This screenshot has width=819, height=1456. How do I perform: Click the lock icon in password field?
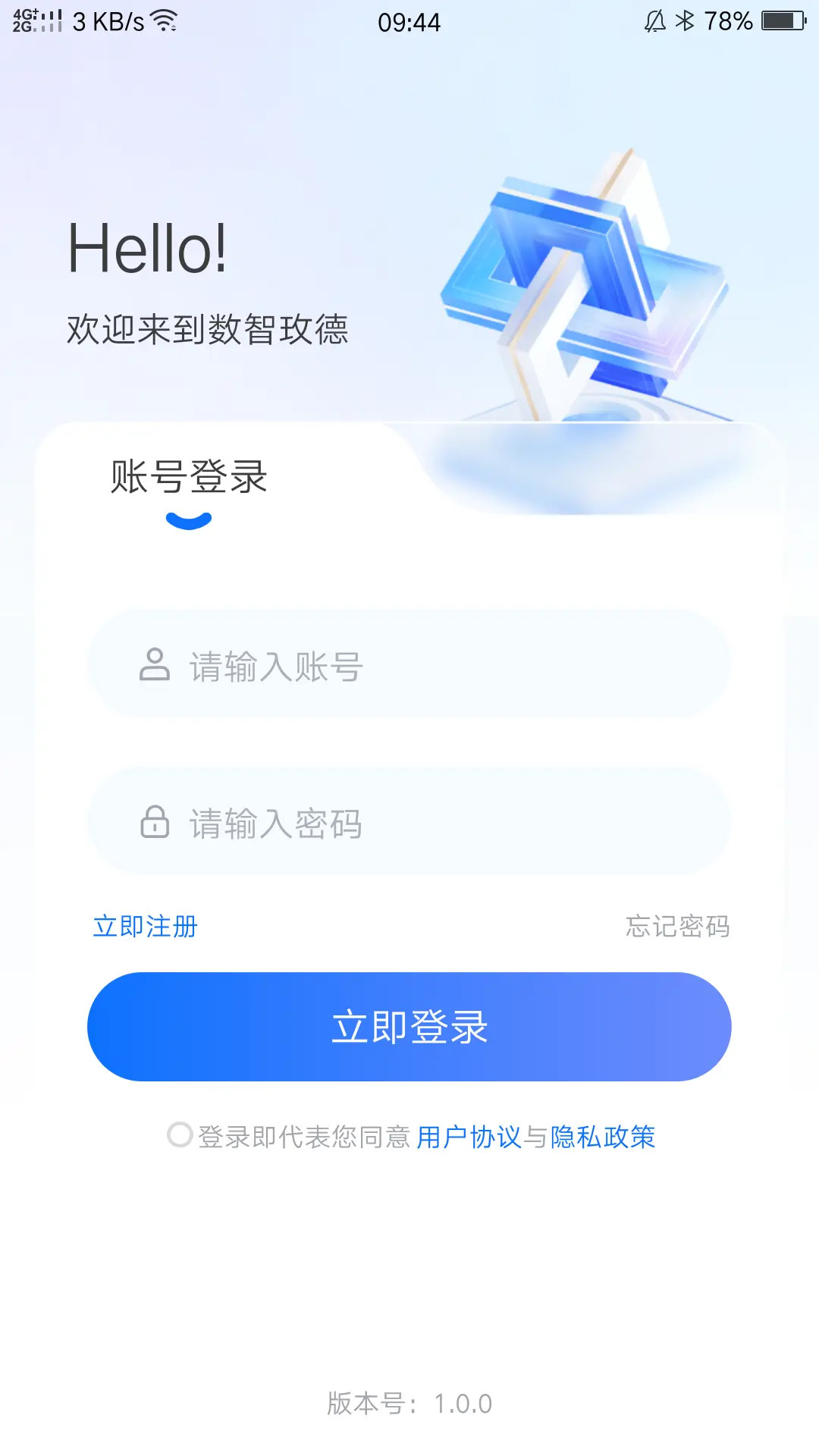pyautogui.click(x=155, y=823)
